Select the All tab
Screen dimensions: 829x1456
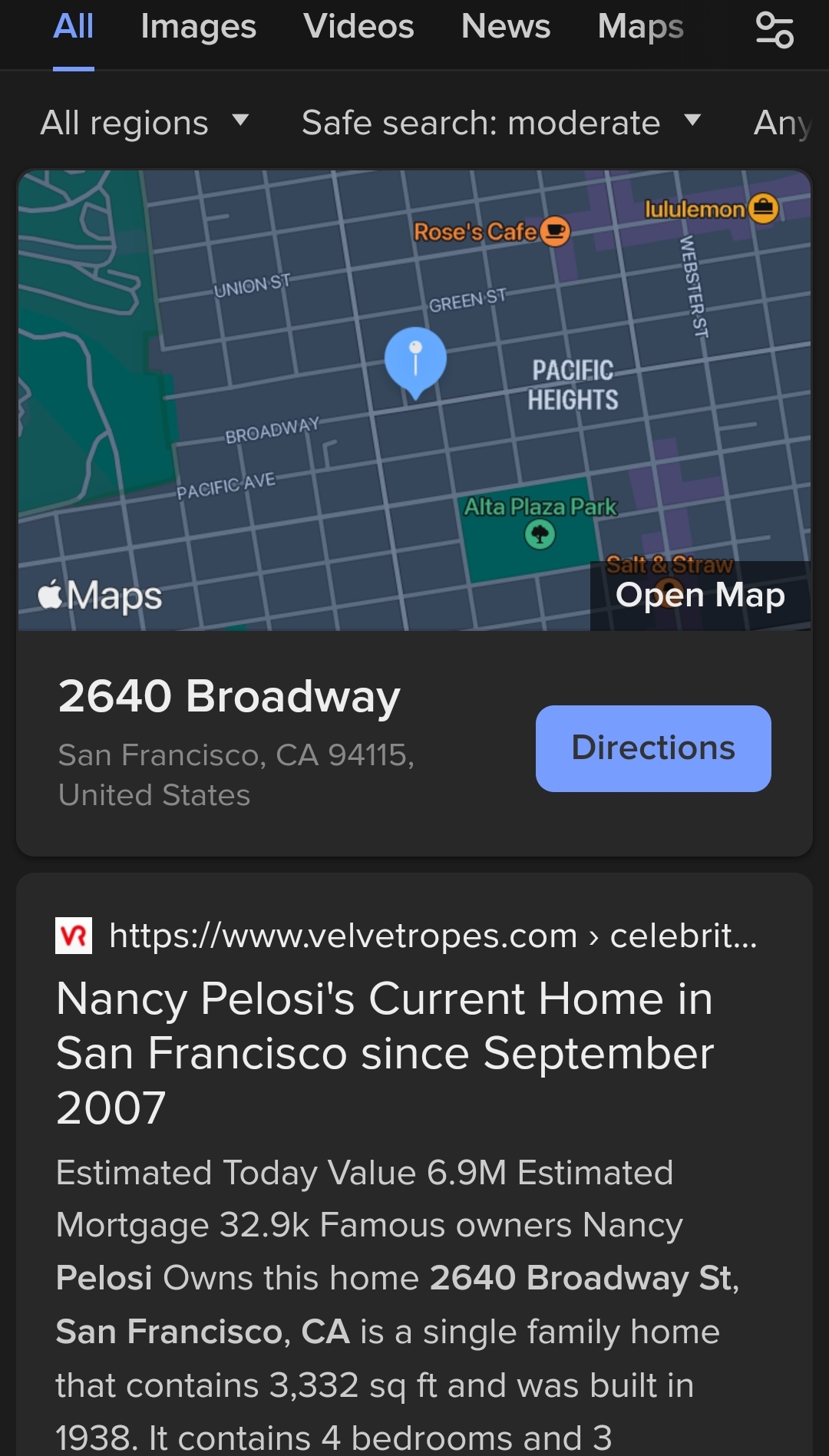point(74,28)
